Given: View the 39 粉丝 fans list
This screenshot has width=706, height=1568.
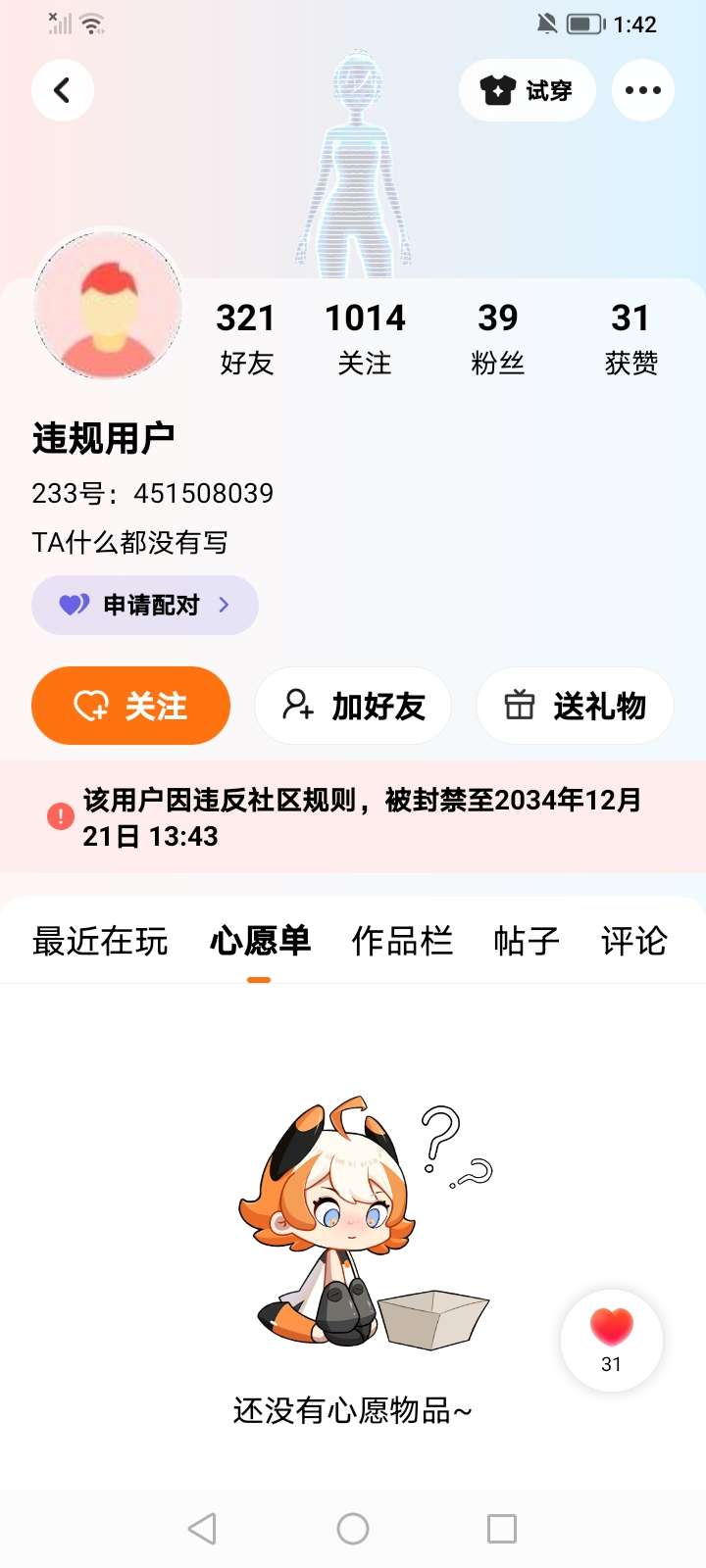Looking at the screenshot, I should [498, 338].
